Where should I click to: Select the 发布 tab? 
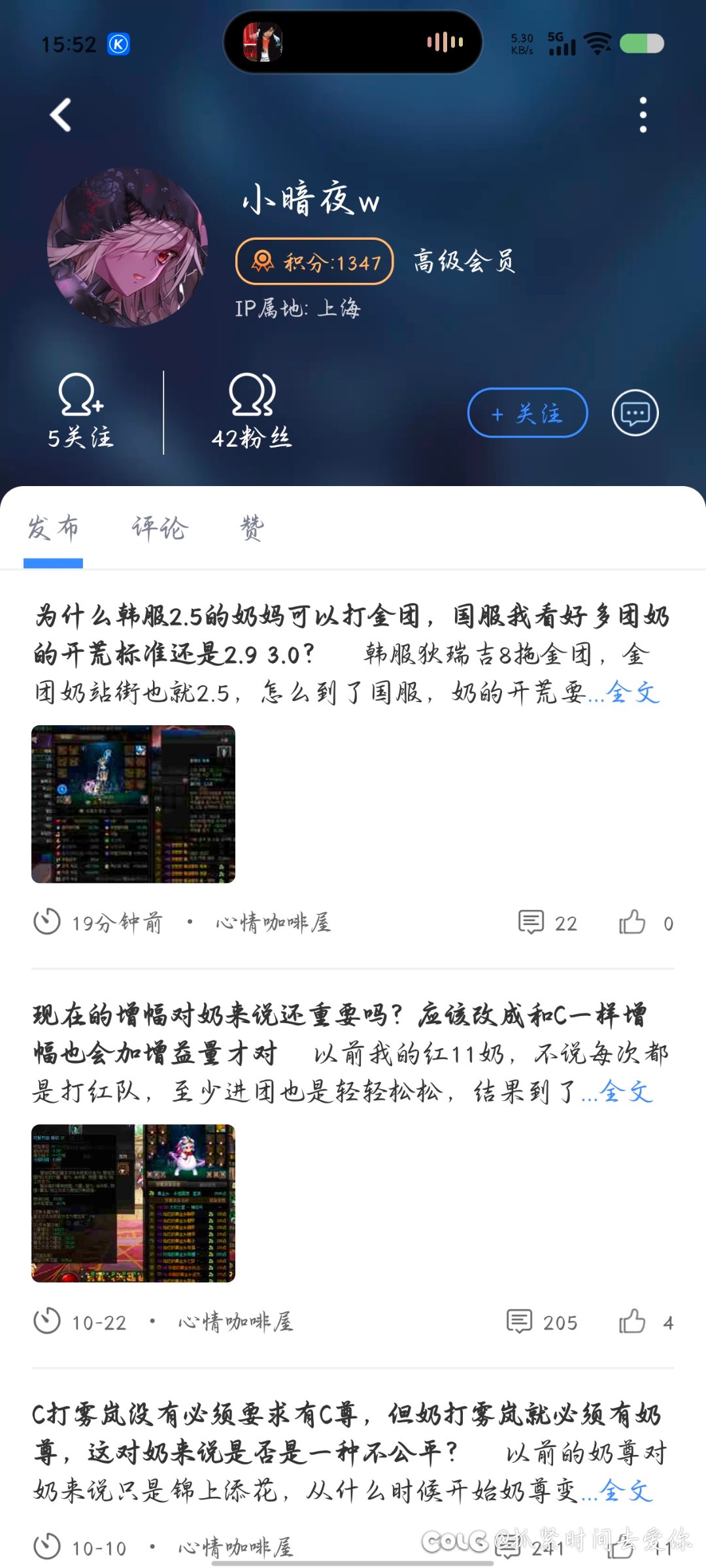53,528
